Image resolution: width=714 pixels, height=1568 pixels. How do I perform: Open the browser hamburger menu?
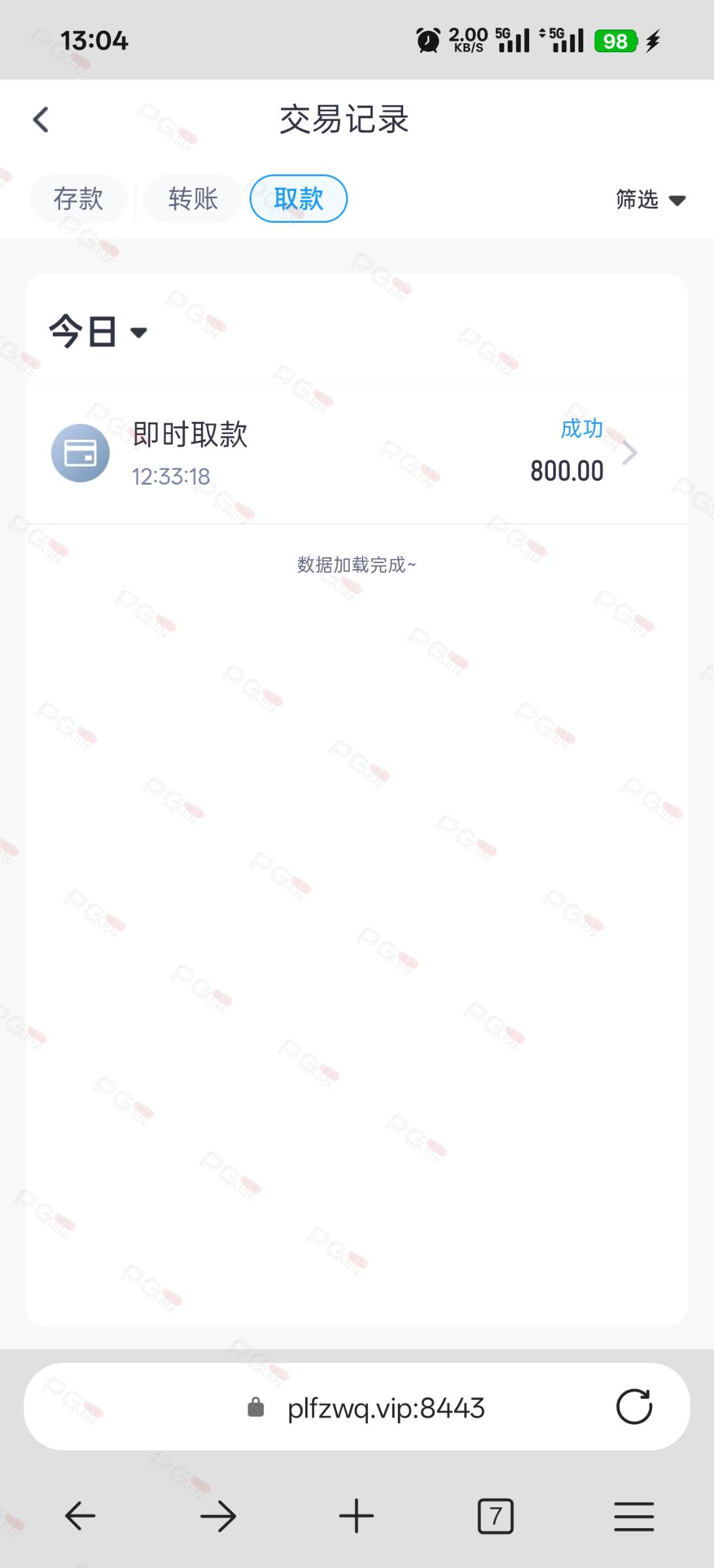click(633, 1516)
